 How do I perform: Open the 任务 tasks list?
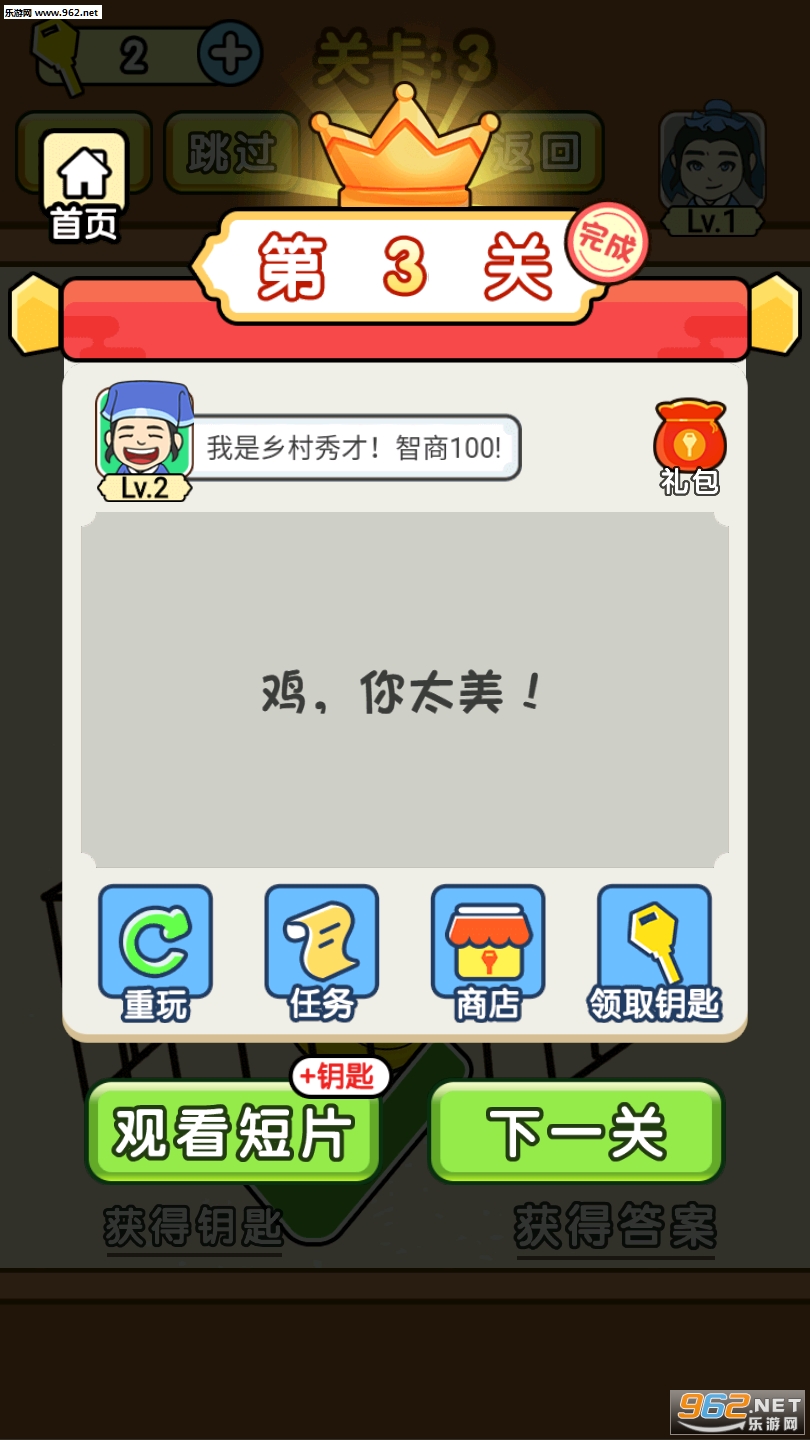coord(321,952)
